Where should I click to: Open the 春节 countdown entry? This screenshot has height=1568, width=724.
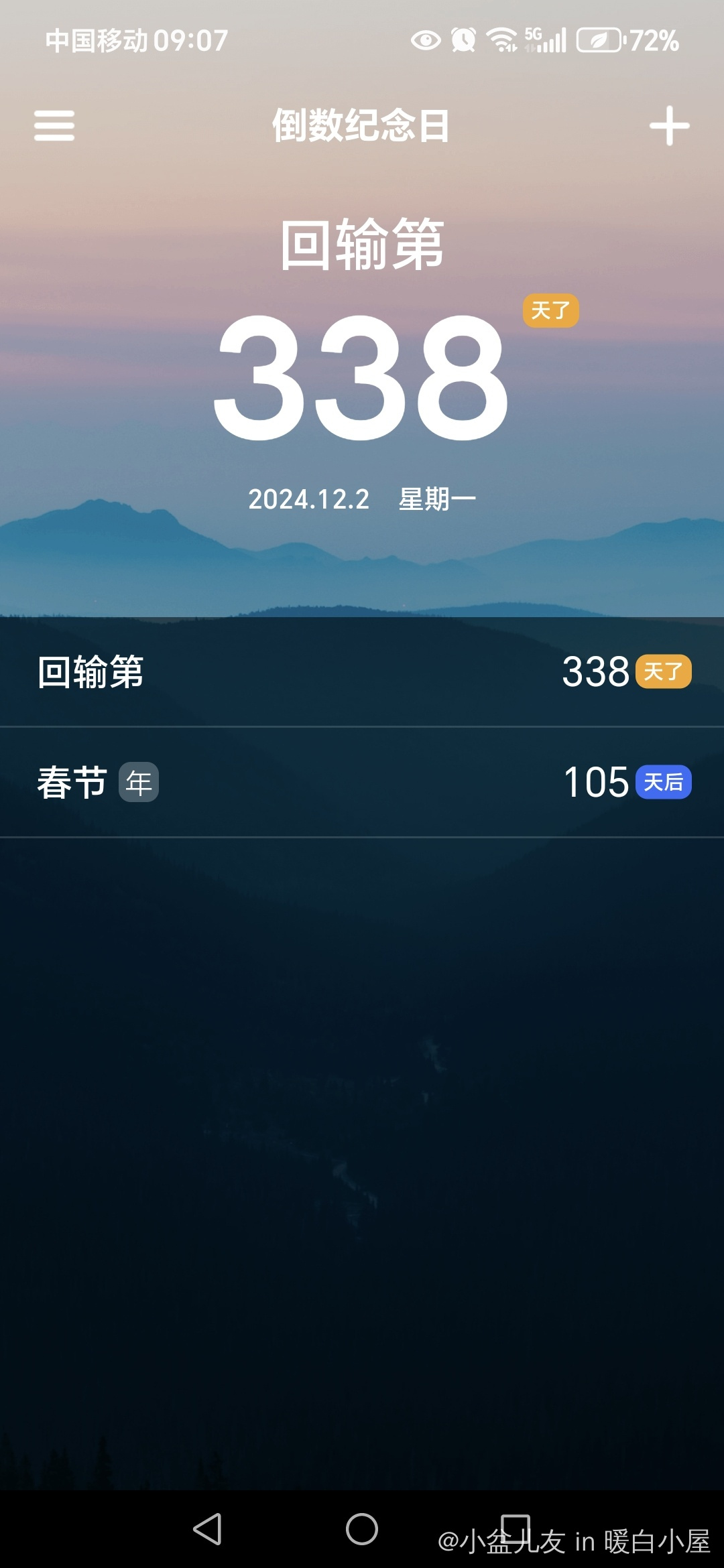pos(362,782)
